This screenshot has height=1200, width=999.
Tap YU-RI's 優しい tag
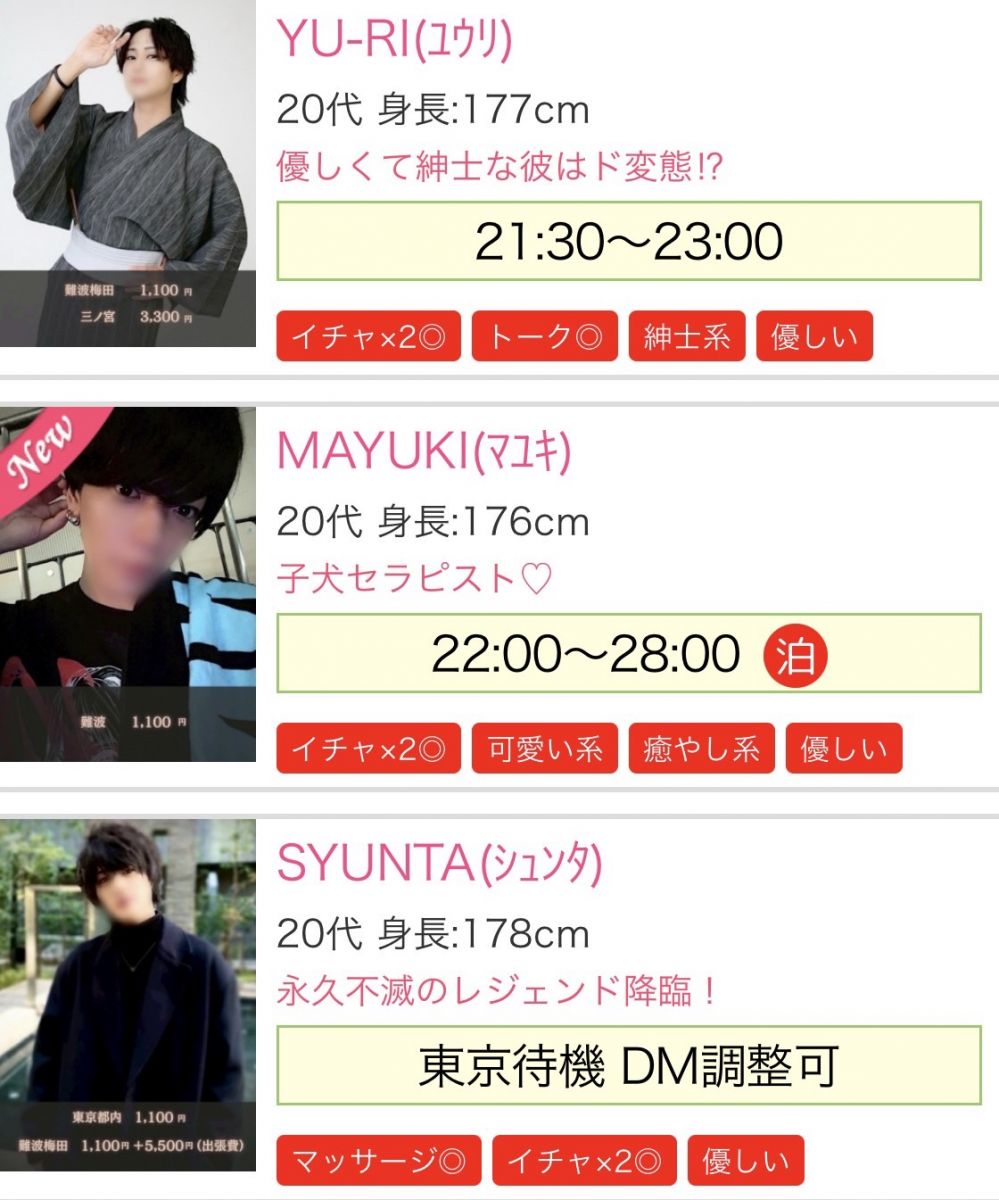tap(814, 337)
